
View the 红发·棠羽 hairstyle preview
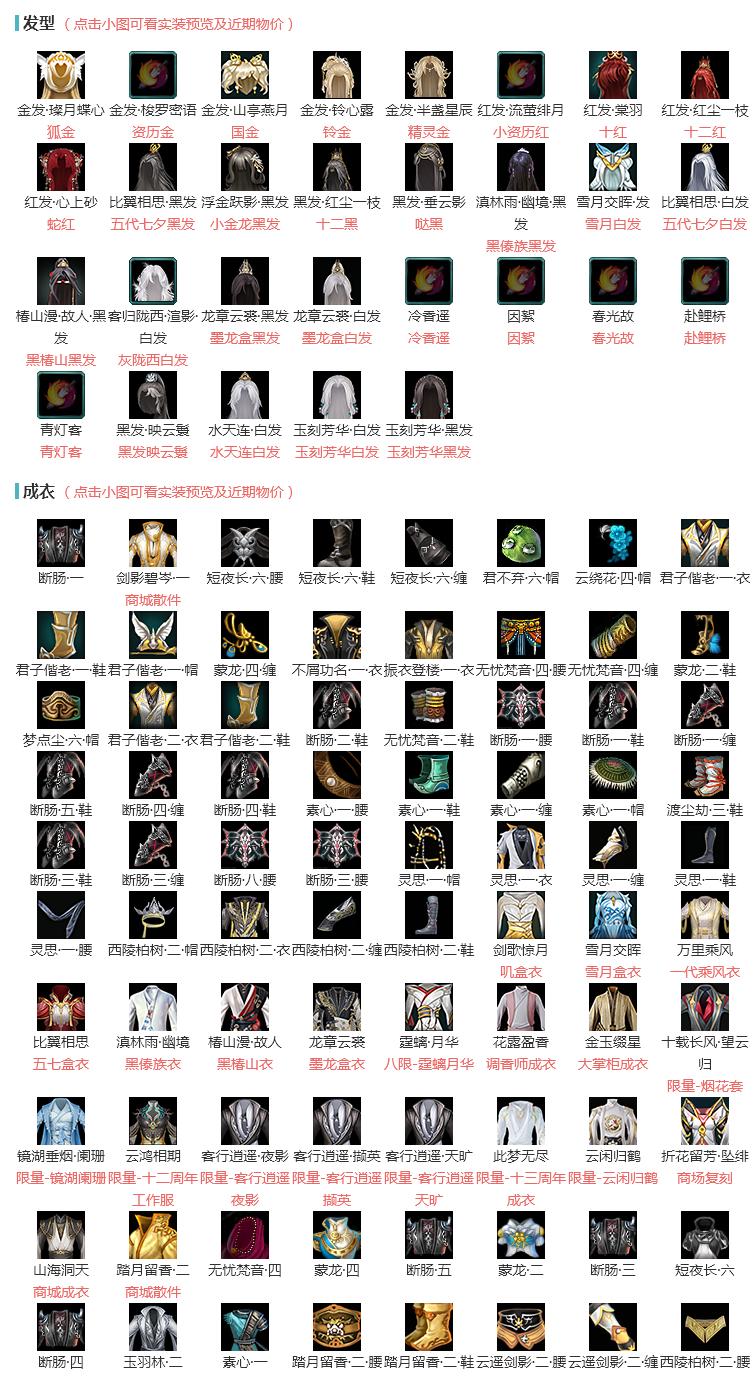pos(613,75)
